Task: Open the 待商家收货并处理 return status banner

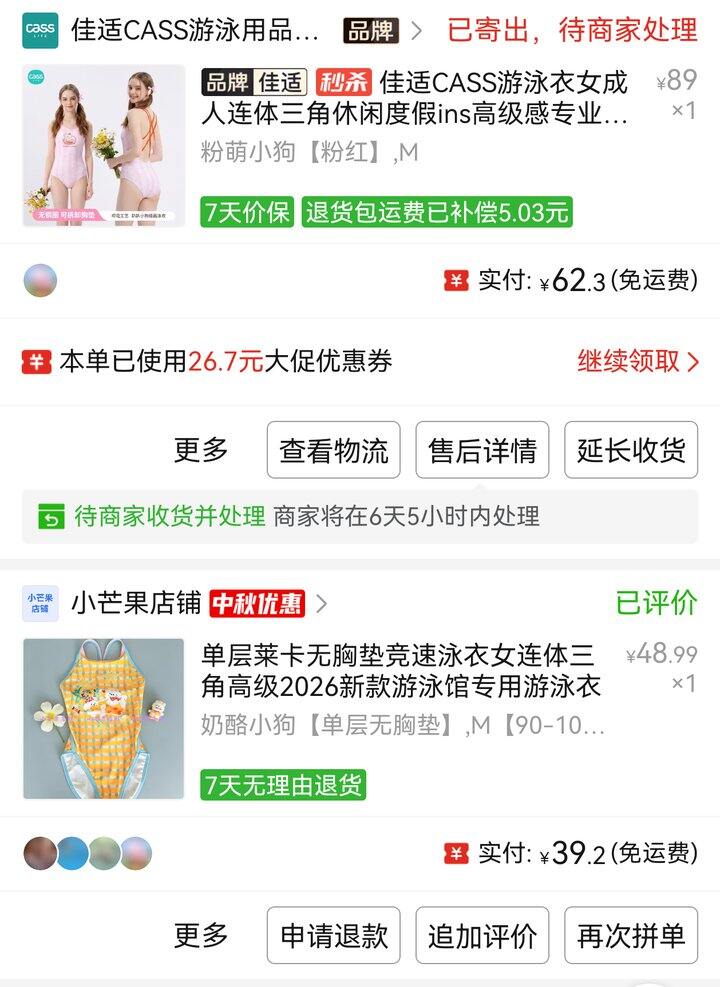Action: click(x=360, y=517)
